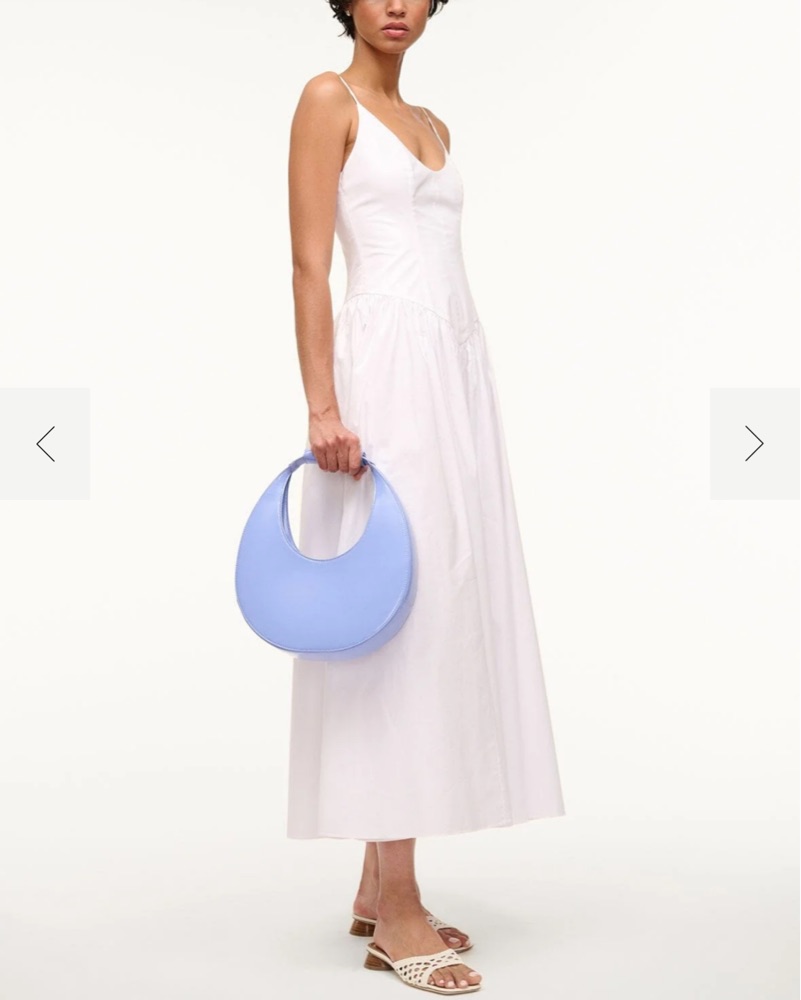Open the product photo full view

(400, 500)
